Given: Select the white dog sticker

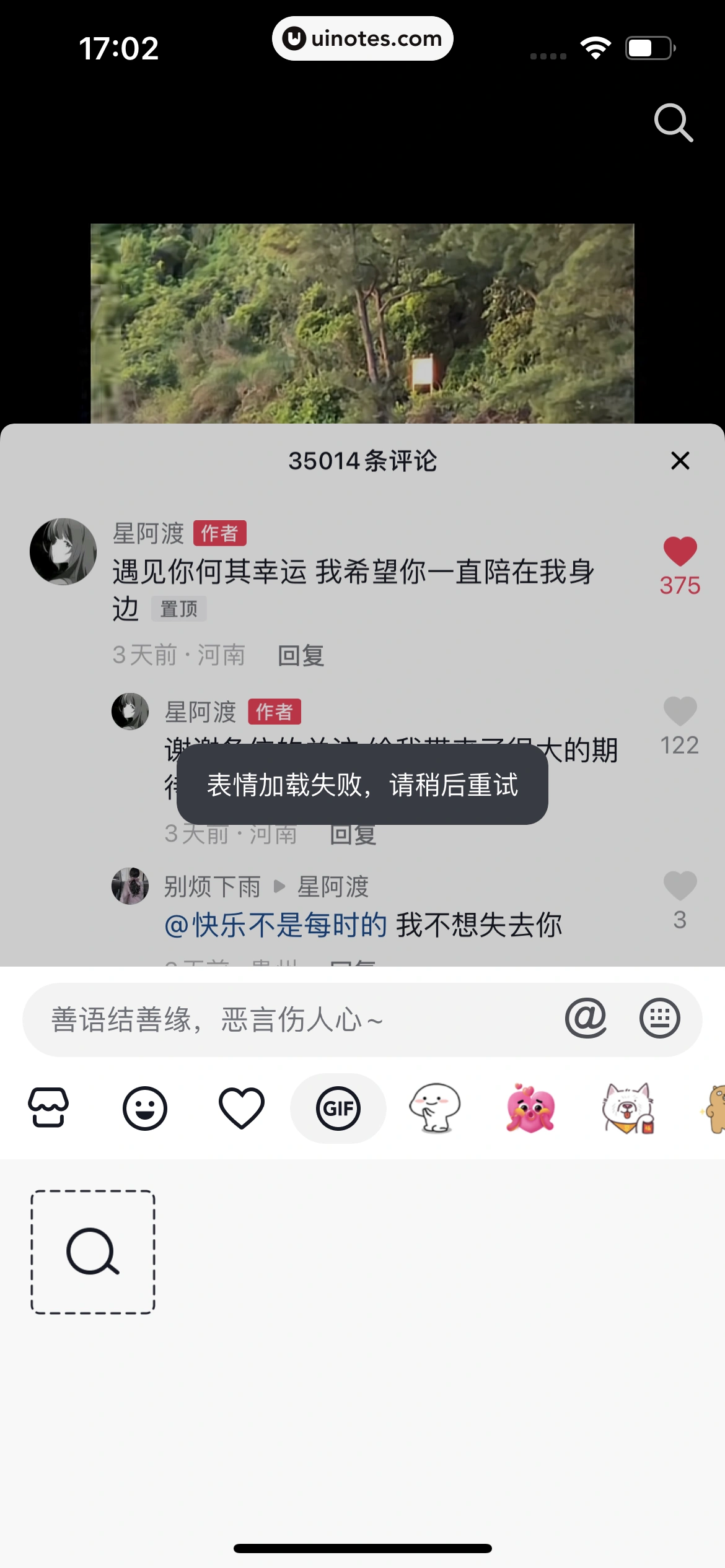Looking at the screenshot, I should pos(626,1108).
